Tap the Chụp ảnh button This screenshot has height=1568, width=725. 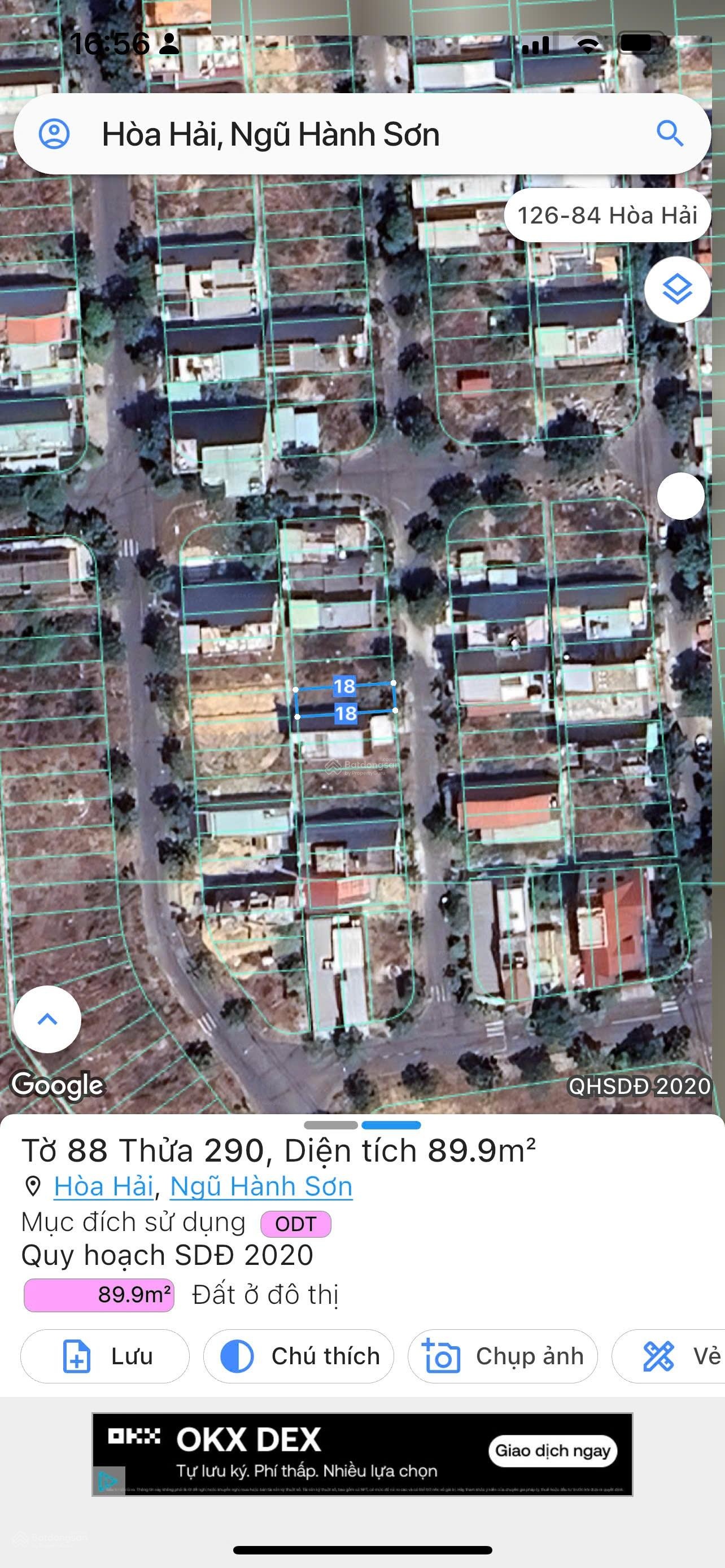(x=502, y=1356)
